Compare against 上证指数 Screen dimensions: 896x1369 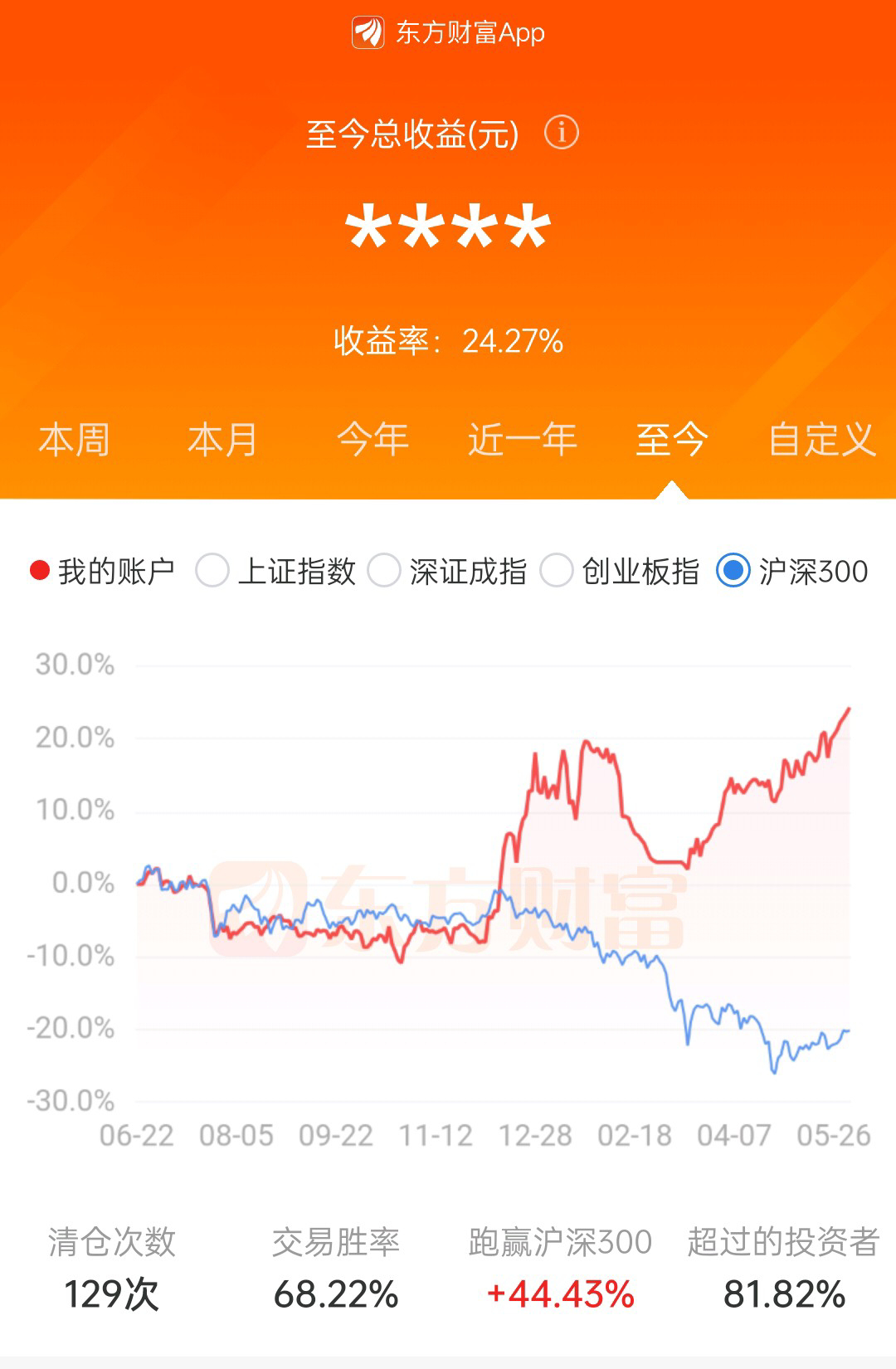[x=212, y=571]
